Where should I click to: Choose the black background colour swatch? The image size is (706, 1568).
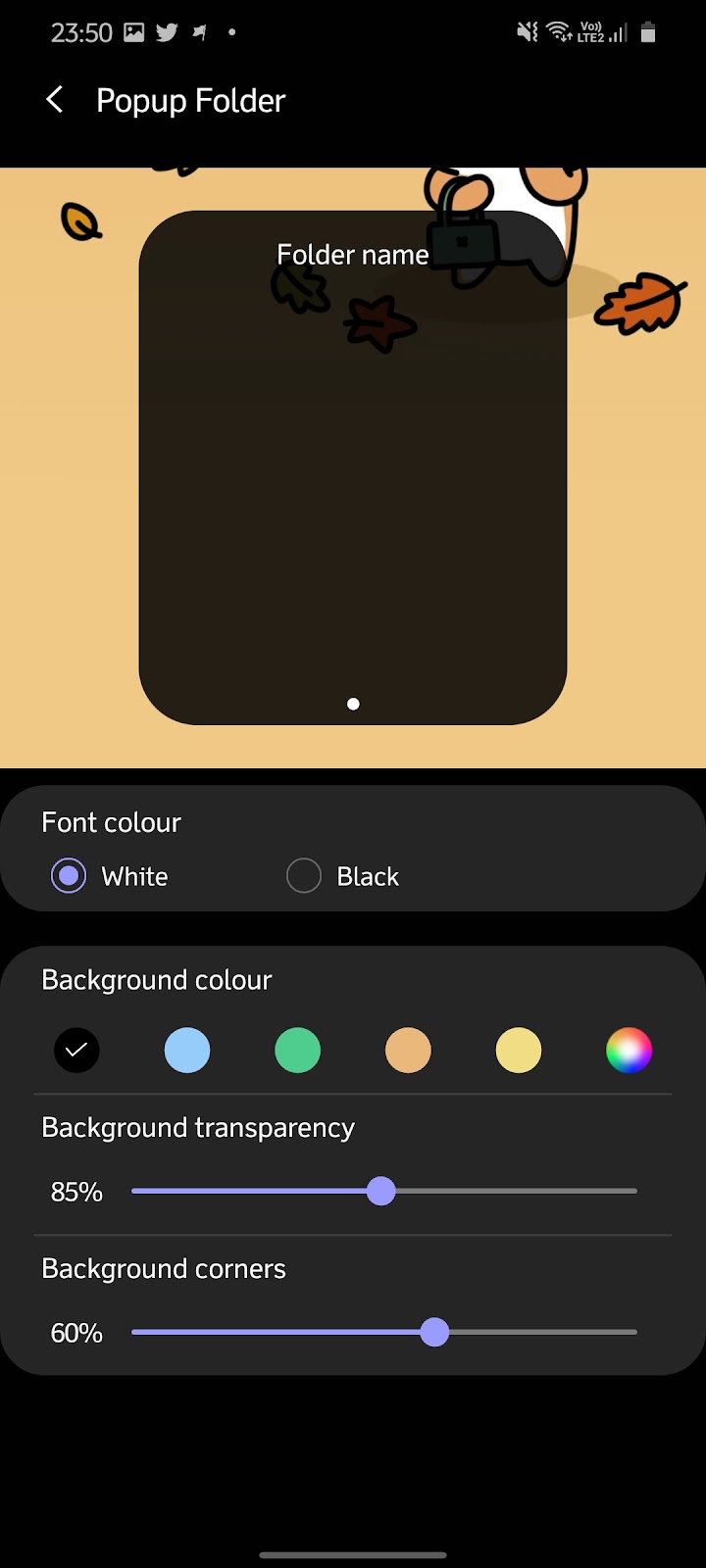point(76,1051)
